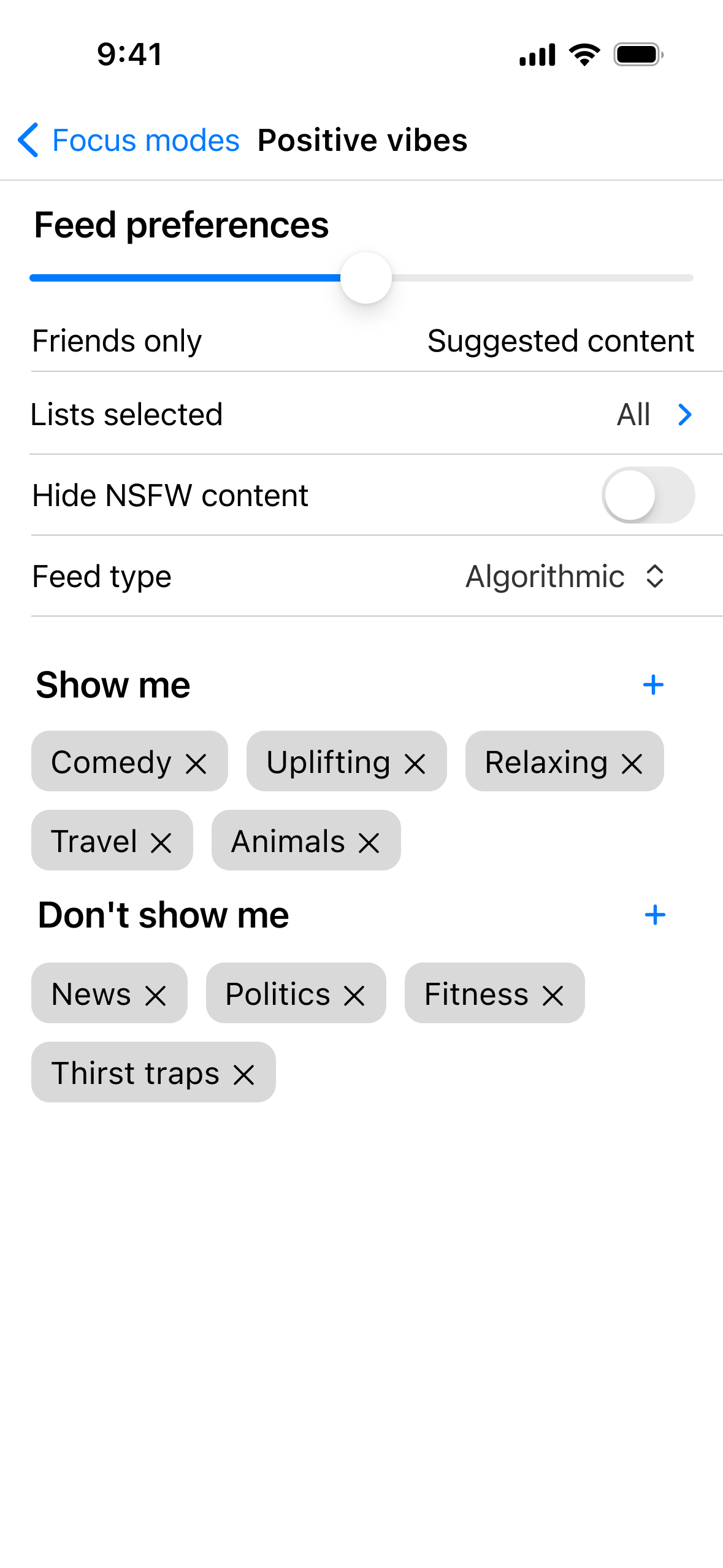Remove the Politics chip
Screen dimensions: 723x1568
[x=354, y=996]
